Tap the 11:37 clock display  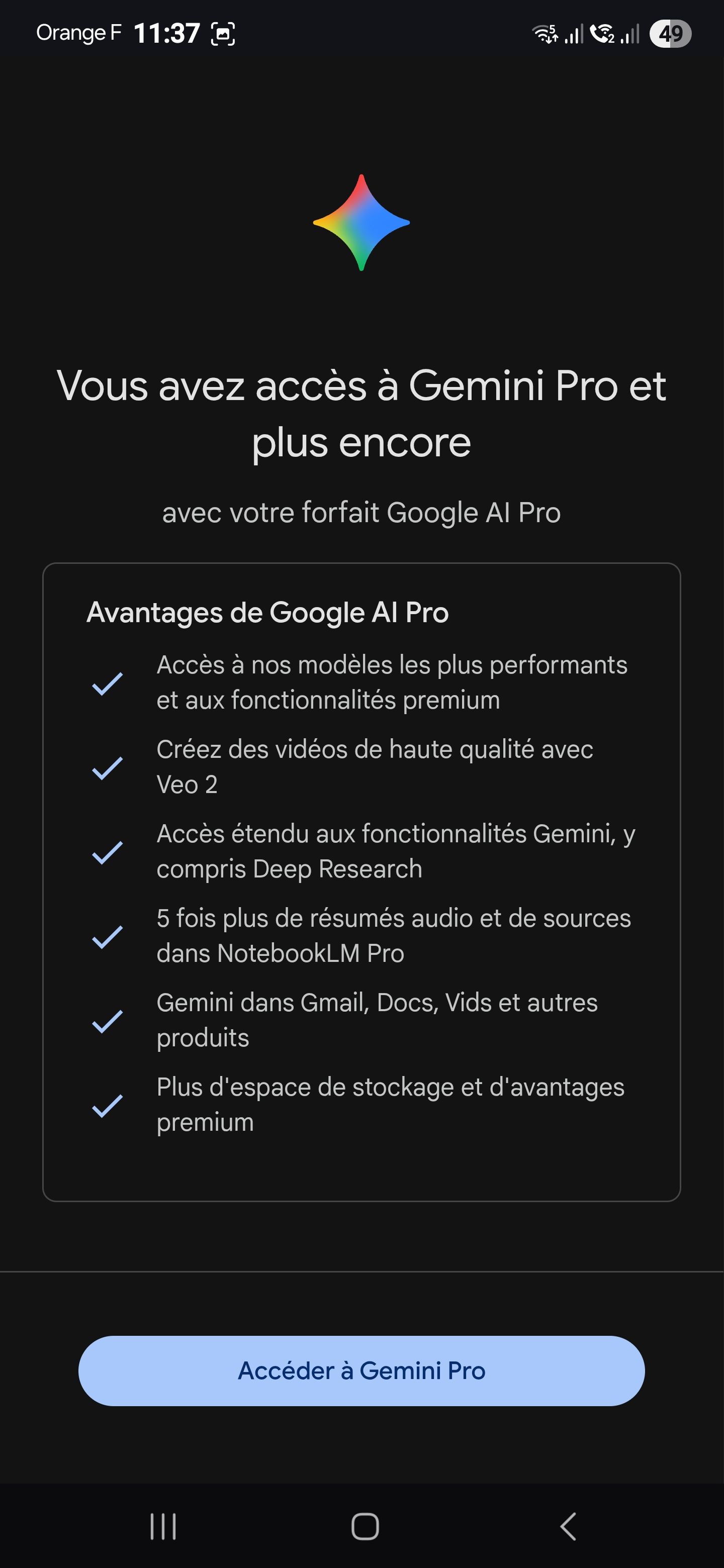[165, 33]
